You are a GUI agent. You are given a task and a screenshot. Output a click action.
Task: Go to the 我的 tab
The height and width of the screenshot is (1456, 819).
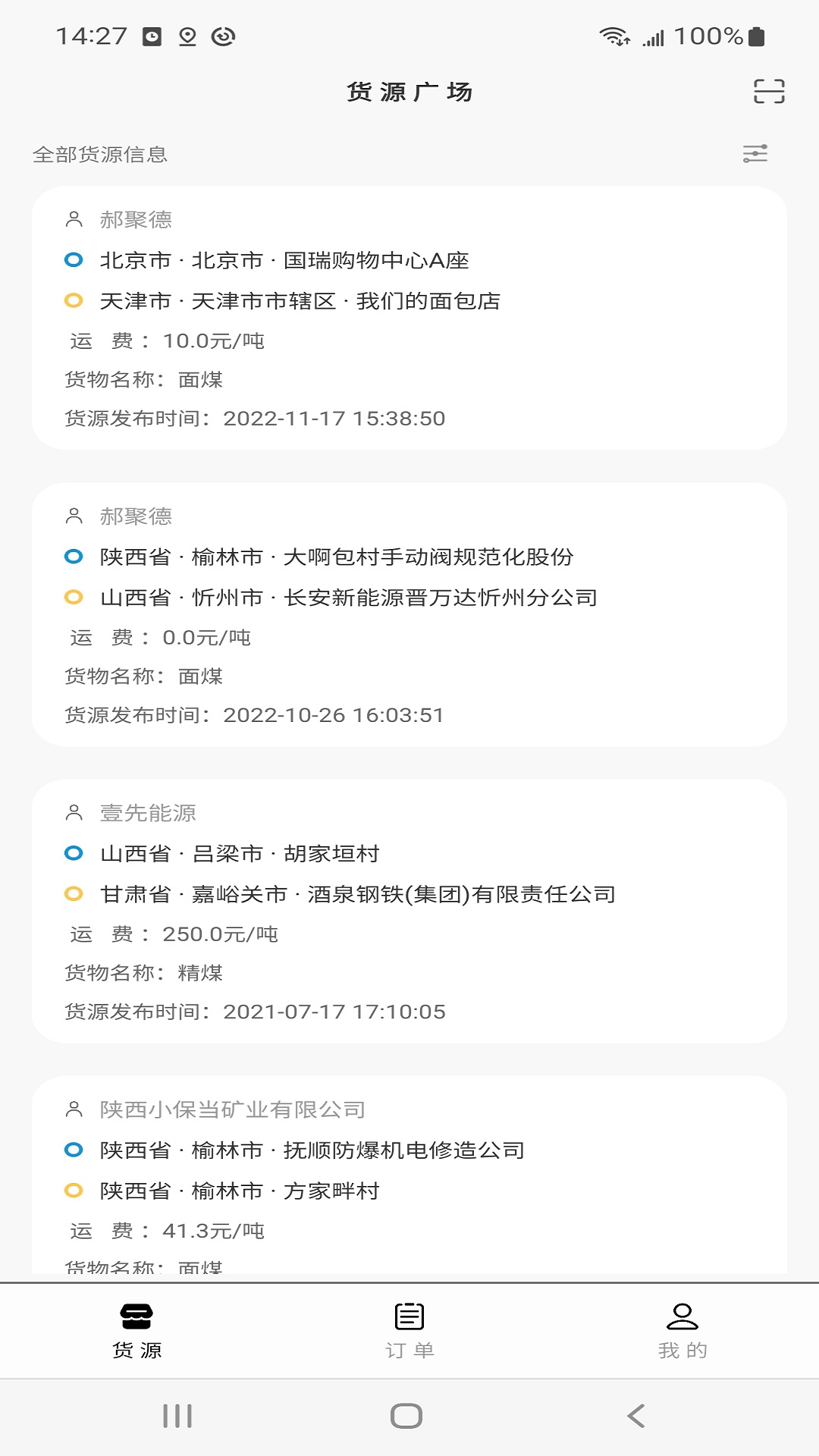point(682,1332)
